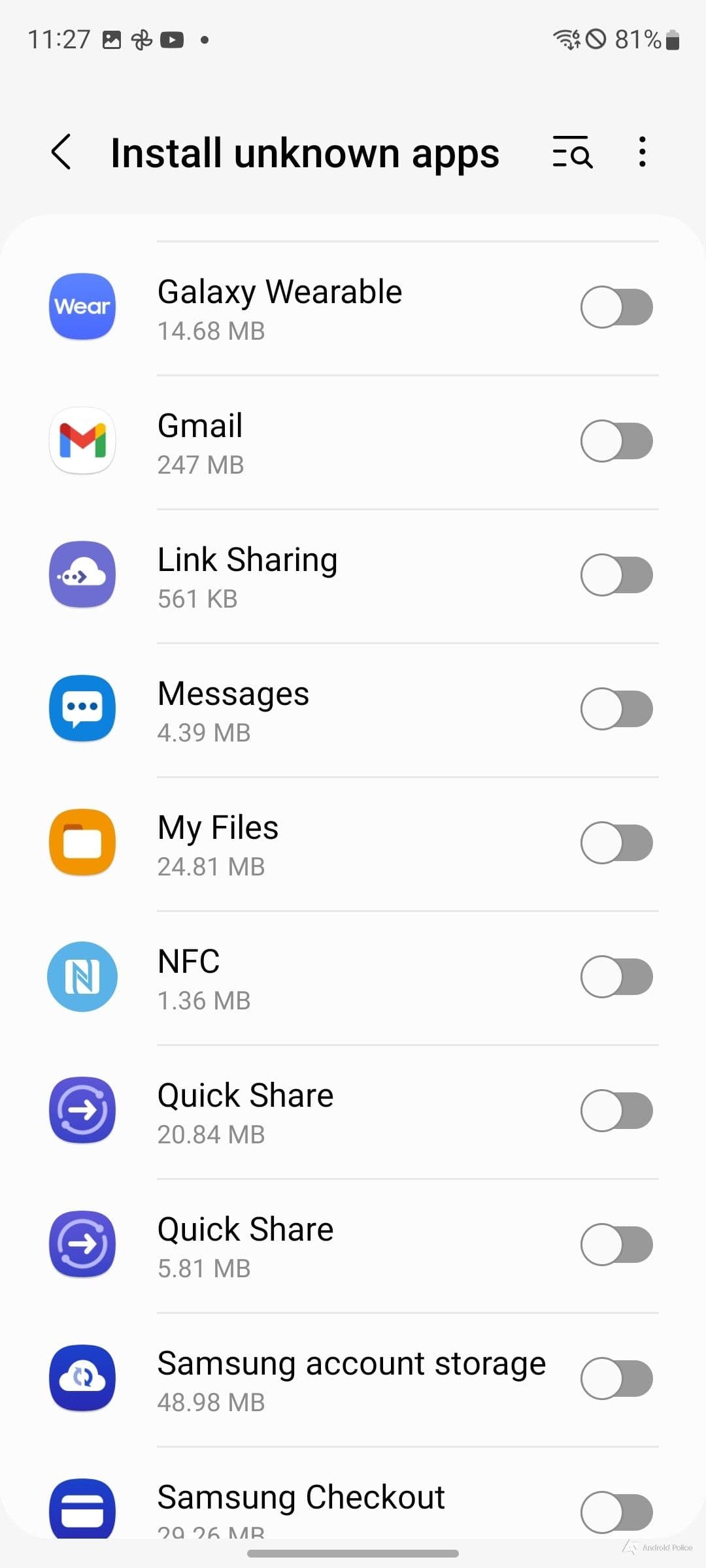Viewport: 706px width, 1568px height.
Task: Enable the Gmail install permission toggle
Action: tap(615, 441)
